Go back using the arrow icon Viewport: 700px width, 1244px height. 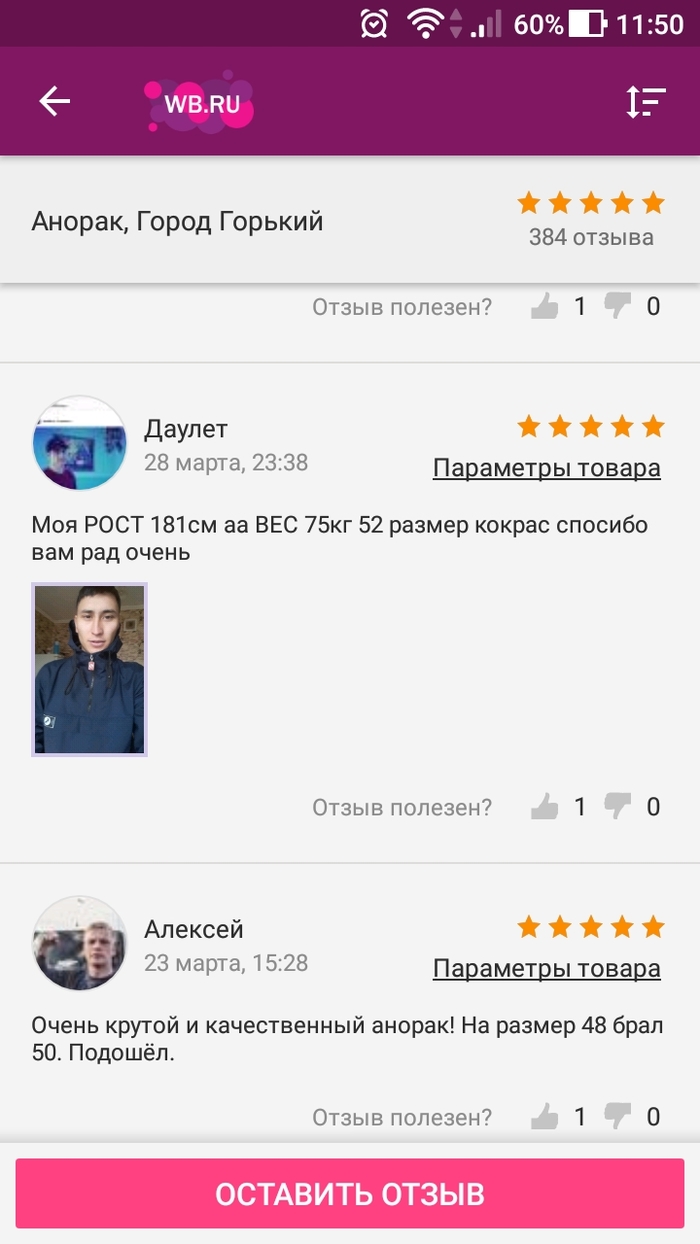coord(55,101)
